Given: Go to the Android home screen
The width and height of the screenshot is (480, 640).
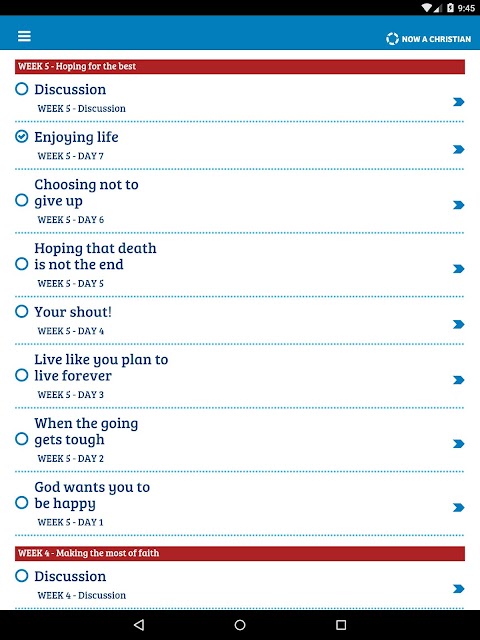Looking at the screenshot, I should coord(240,624).
